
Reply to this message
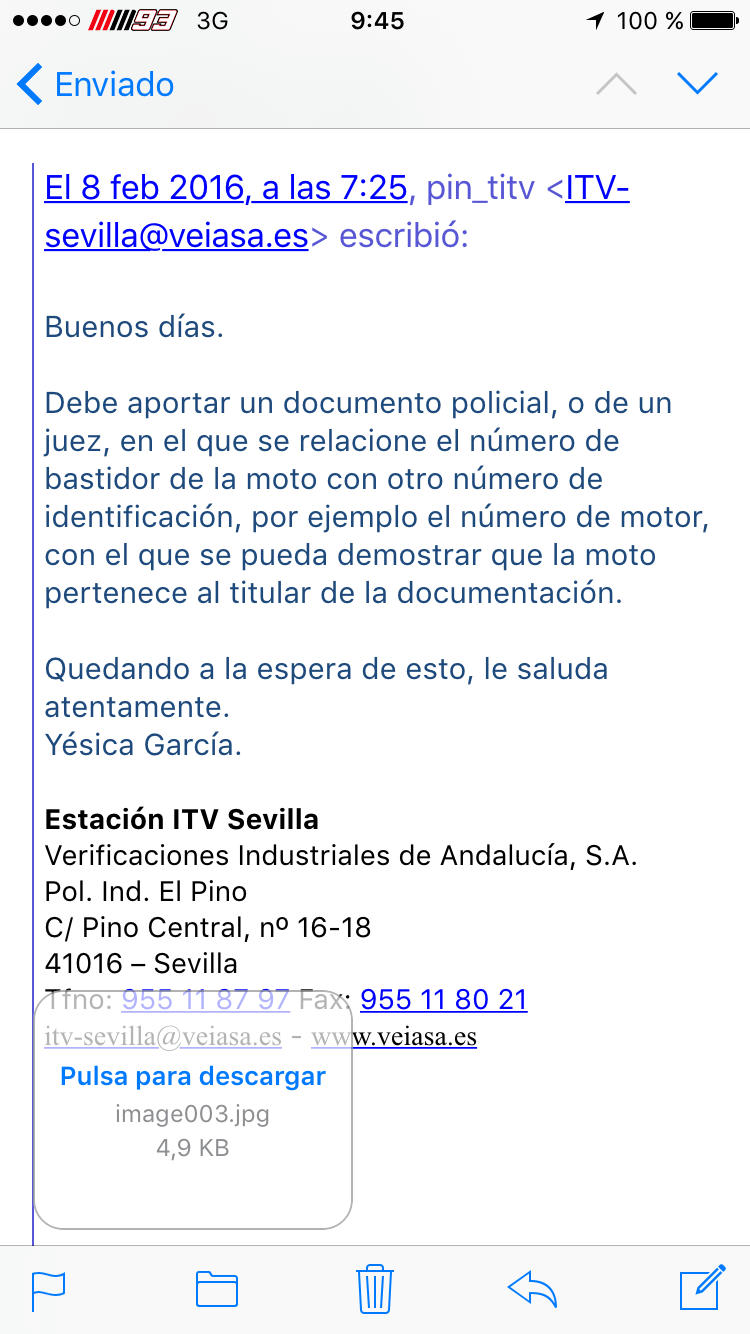(532, 1289)
